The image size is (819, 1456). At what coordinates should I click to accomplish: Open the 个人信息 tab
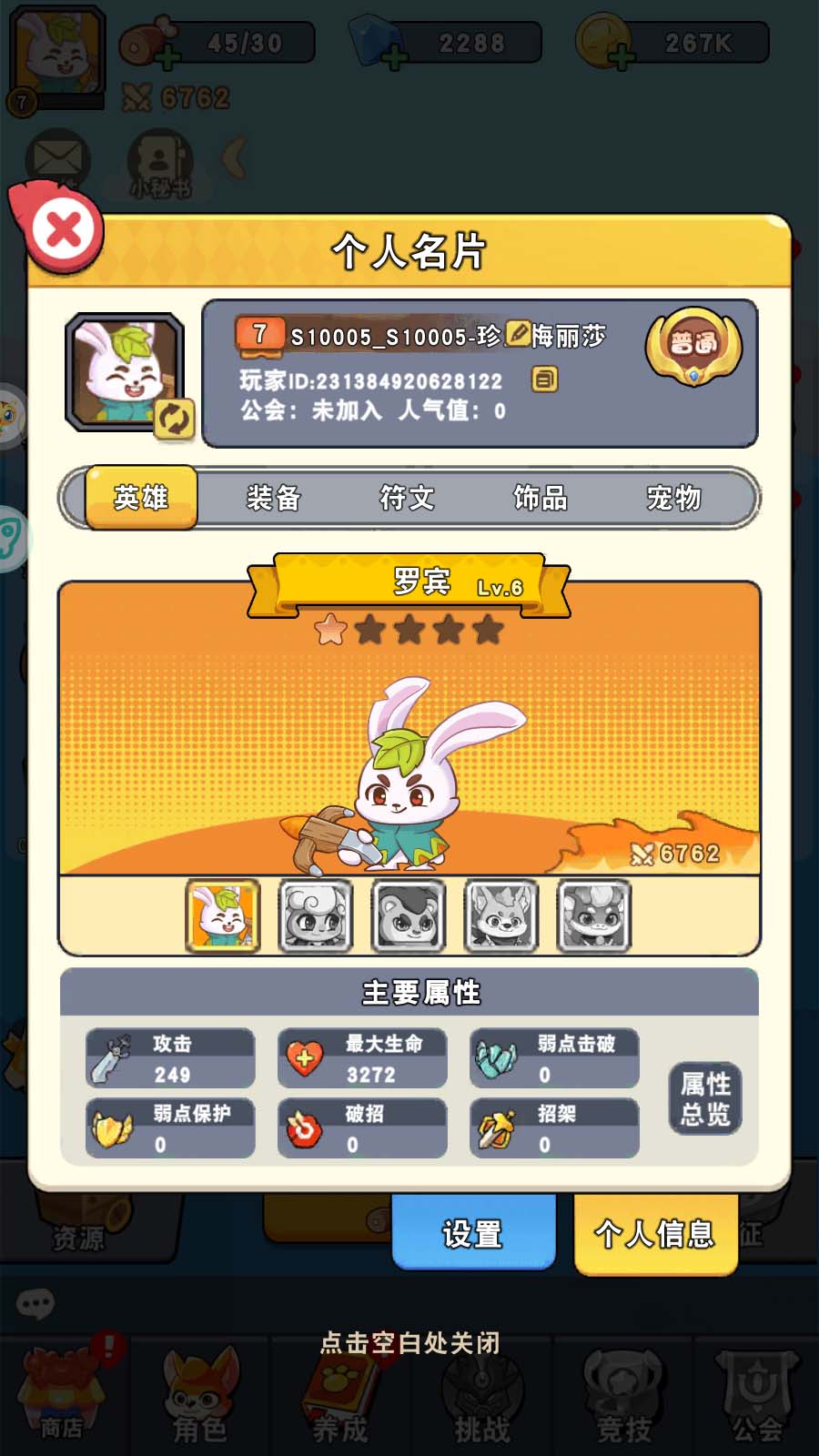coord(655,1233)
